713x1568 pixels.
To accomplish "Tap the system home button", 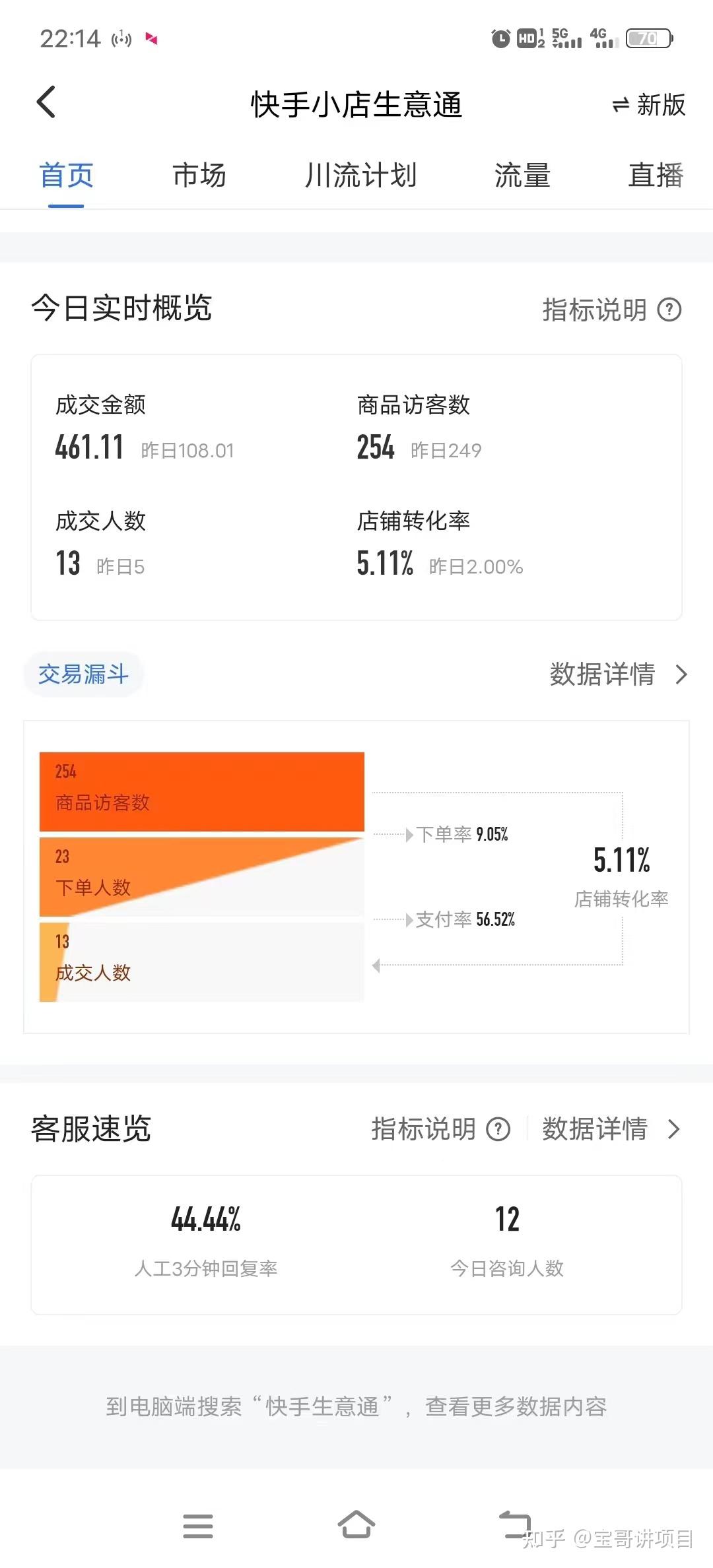I will pos(356,1526).
